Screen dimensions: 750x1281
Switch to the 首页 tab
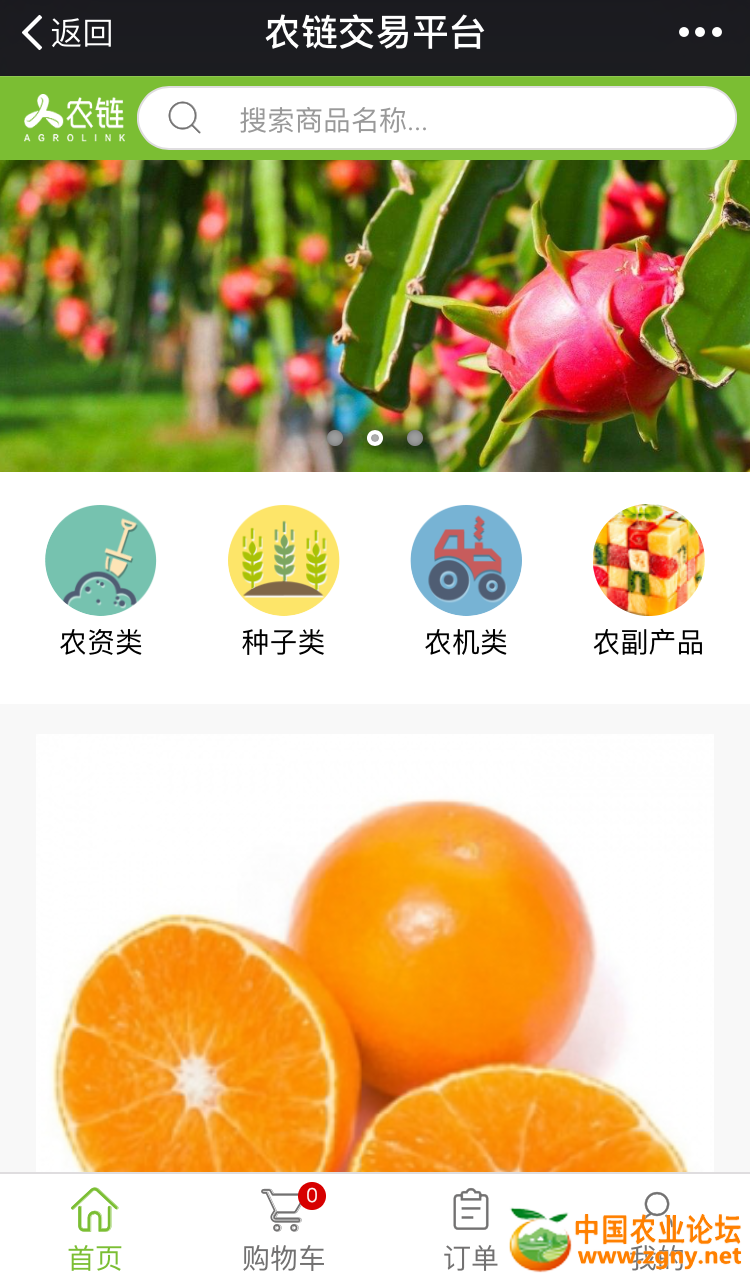pos(95,1228)
